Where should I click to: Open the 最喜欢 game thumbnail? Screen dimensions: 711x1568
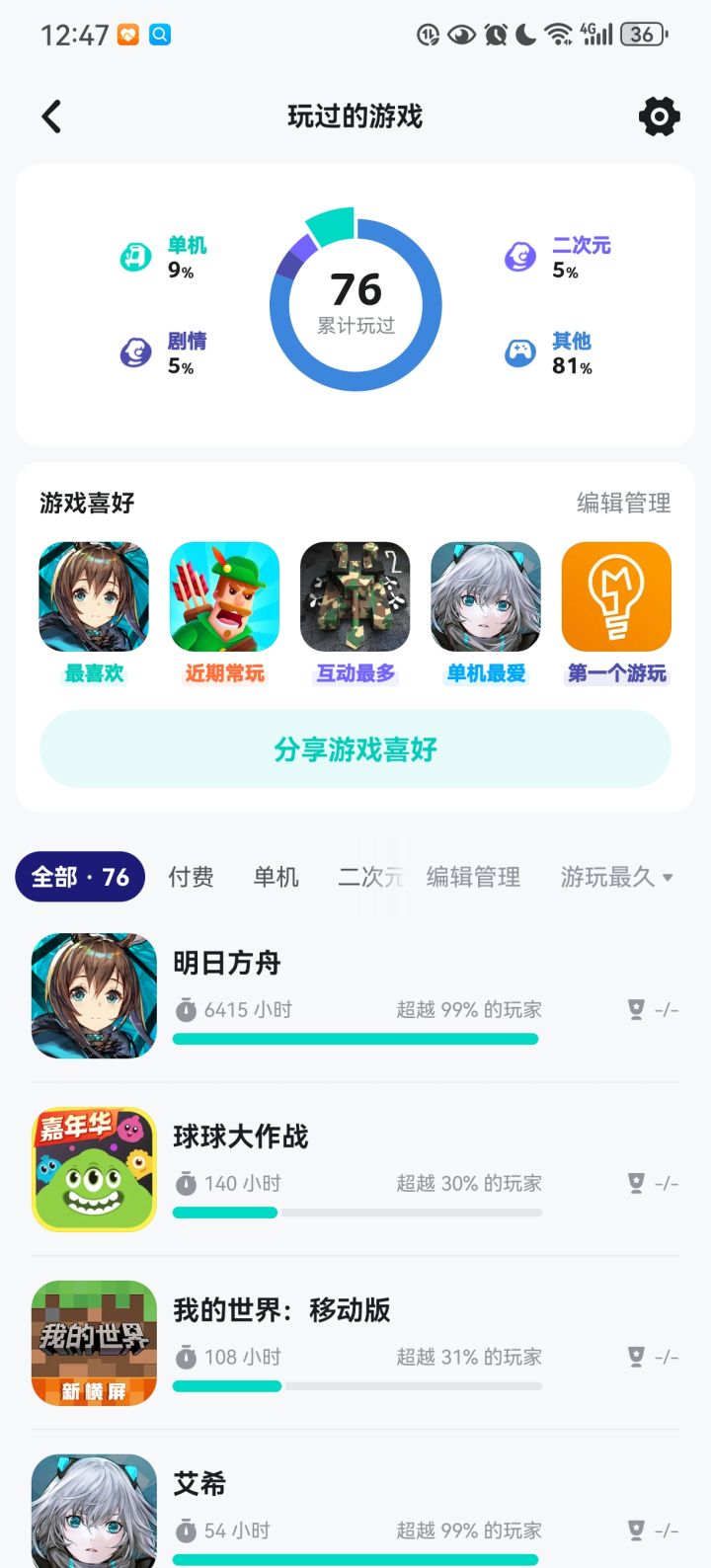tap(93, 596)
